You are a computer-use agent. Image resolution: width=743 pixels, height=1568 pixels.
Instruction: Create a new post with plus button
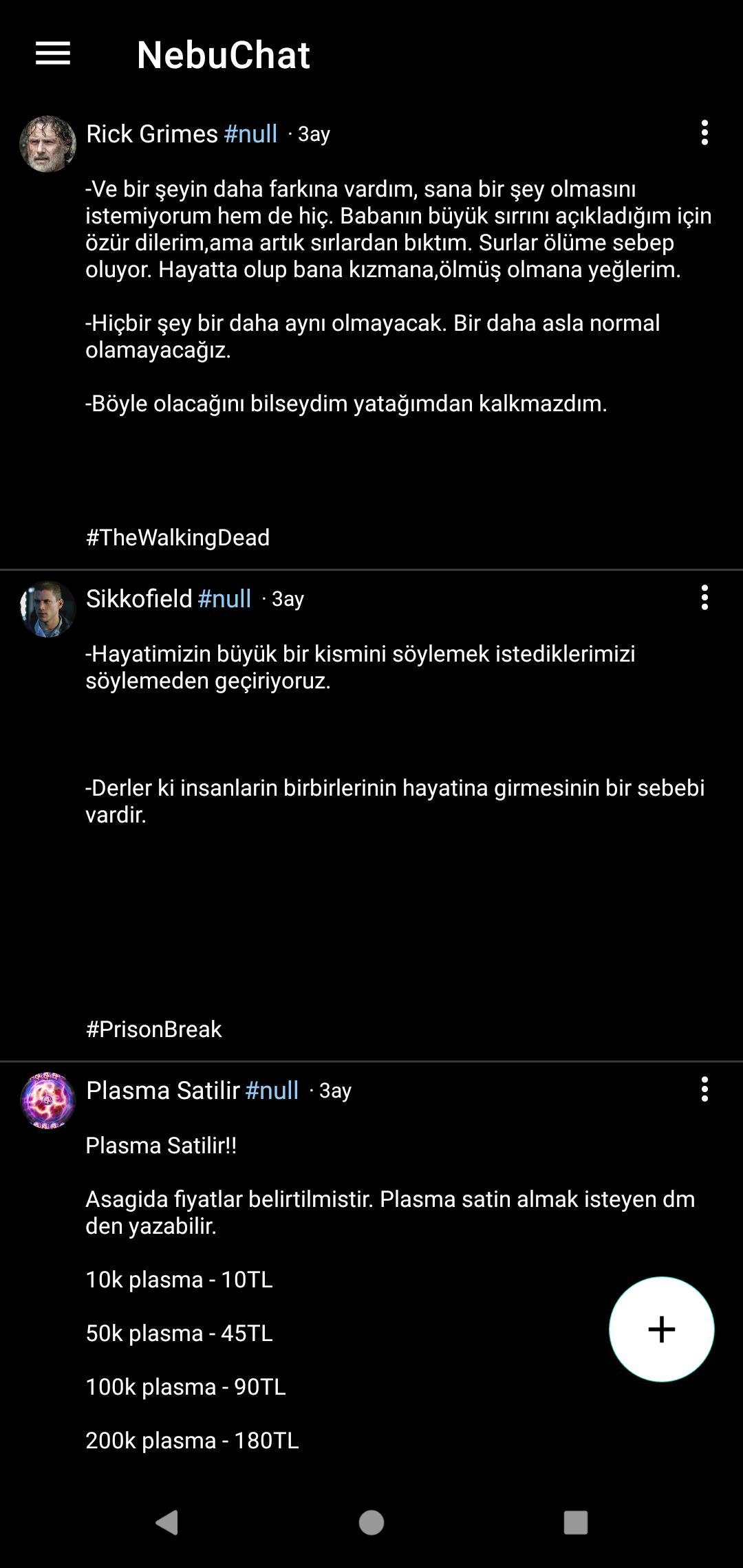point(661,1329)
